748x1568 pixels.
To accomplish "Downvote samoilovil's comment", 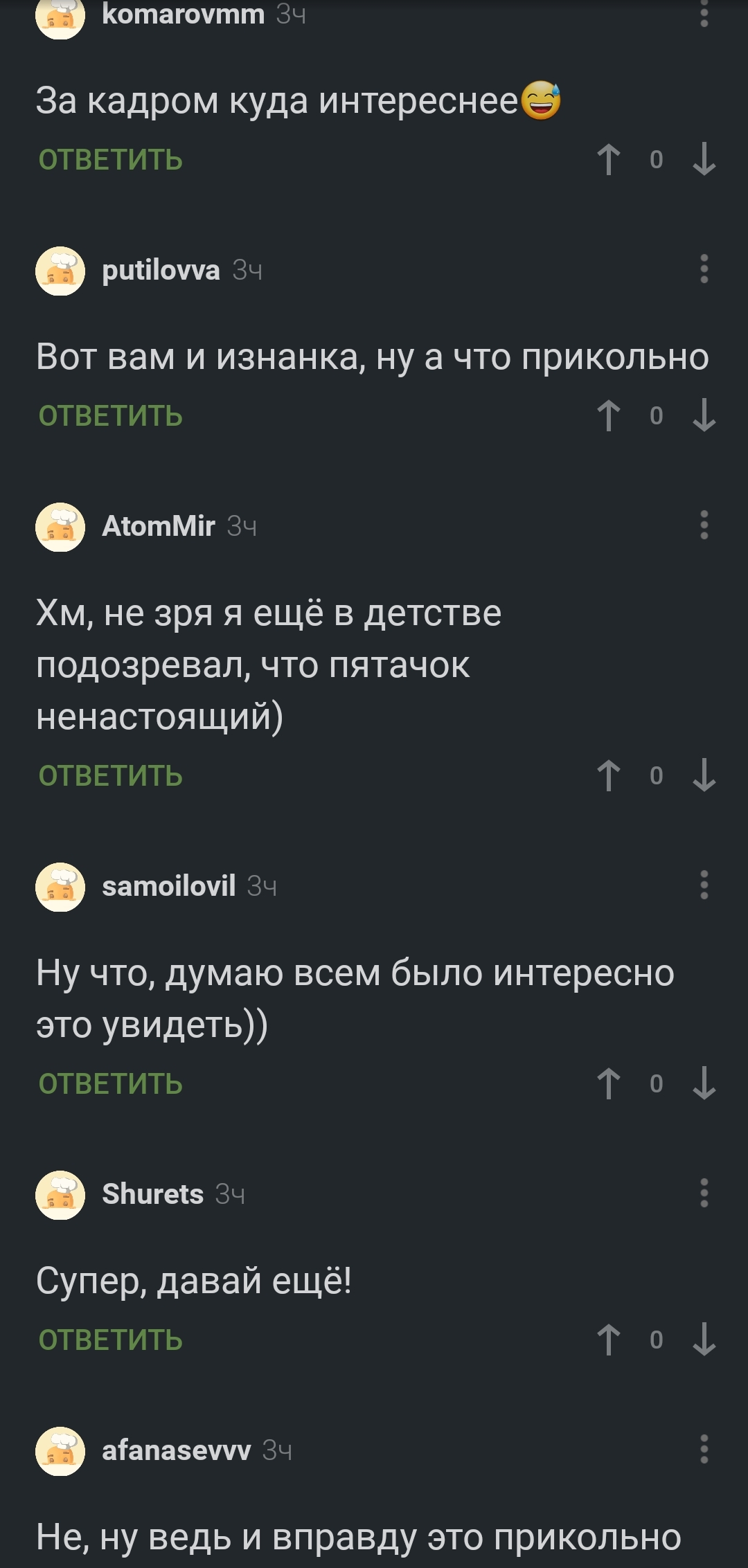I will click(x=704, y=1083).
